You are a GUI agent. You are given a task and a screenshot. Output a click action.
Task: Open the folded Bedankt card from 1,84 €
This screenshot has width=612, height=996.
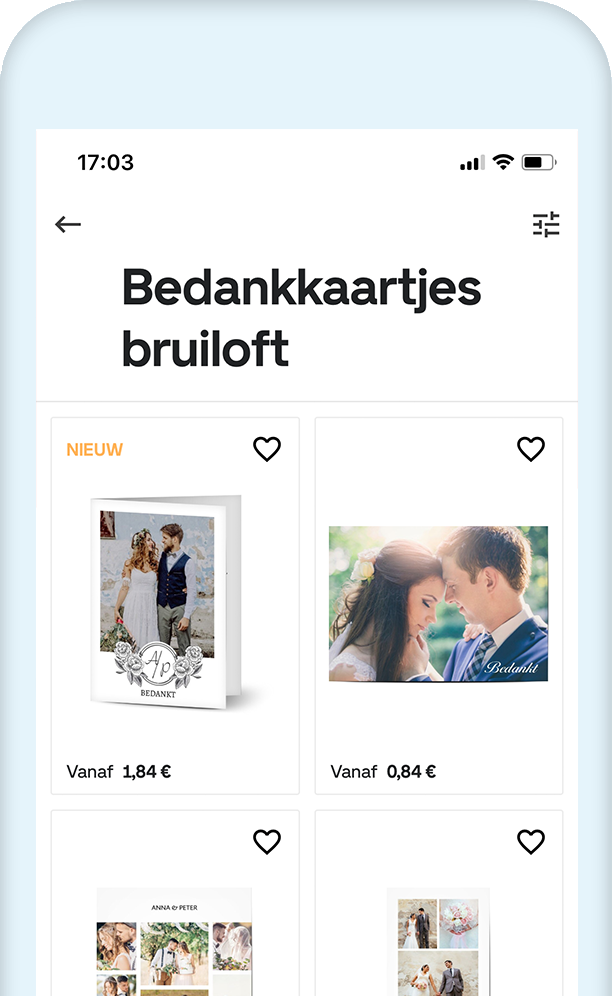(170, 602)
